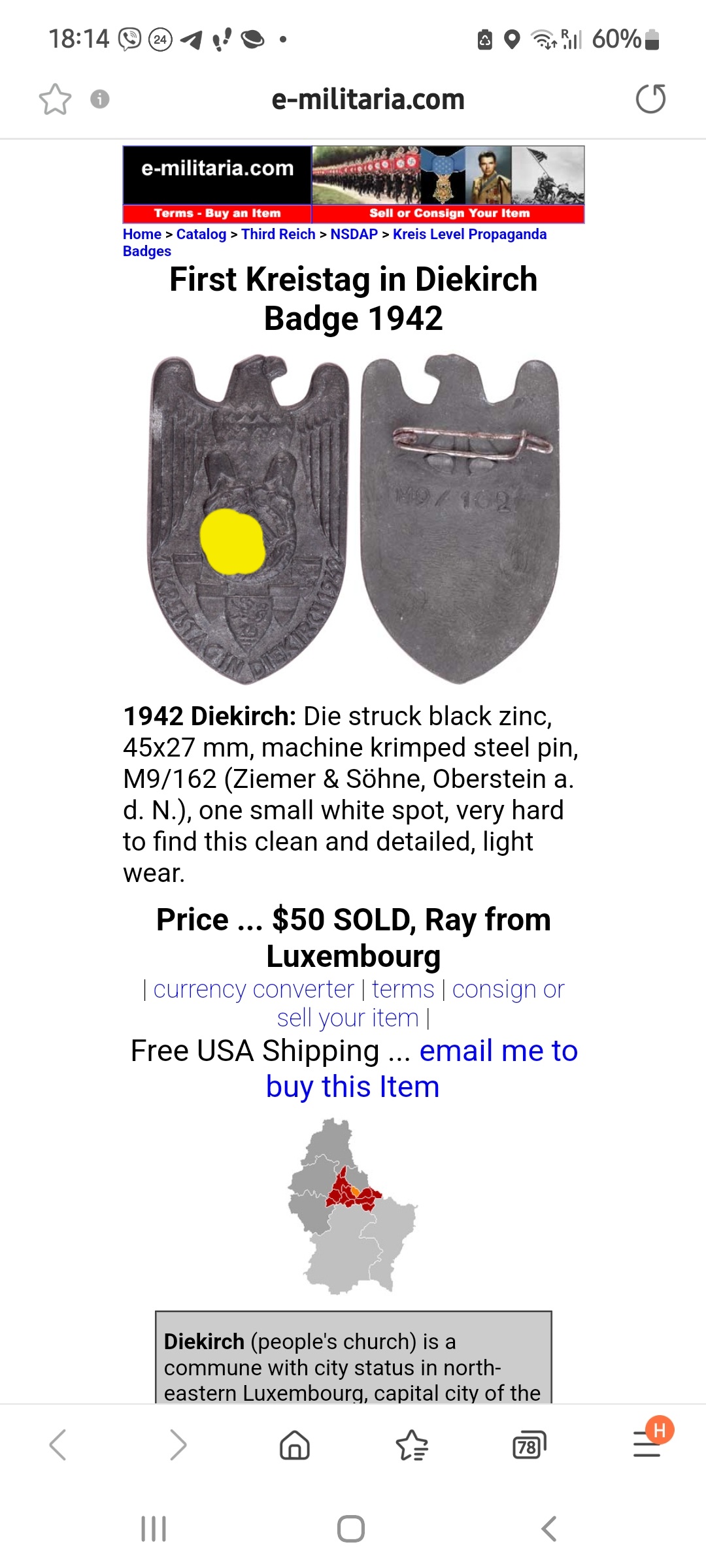Tap email me to buy this Item

coord(422,1069)
